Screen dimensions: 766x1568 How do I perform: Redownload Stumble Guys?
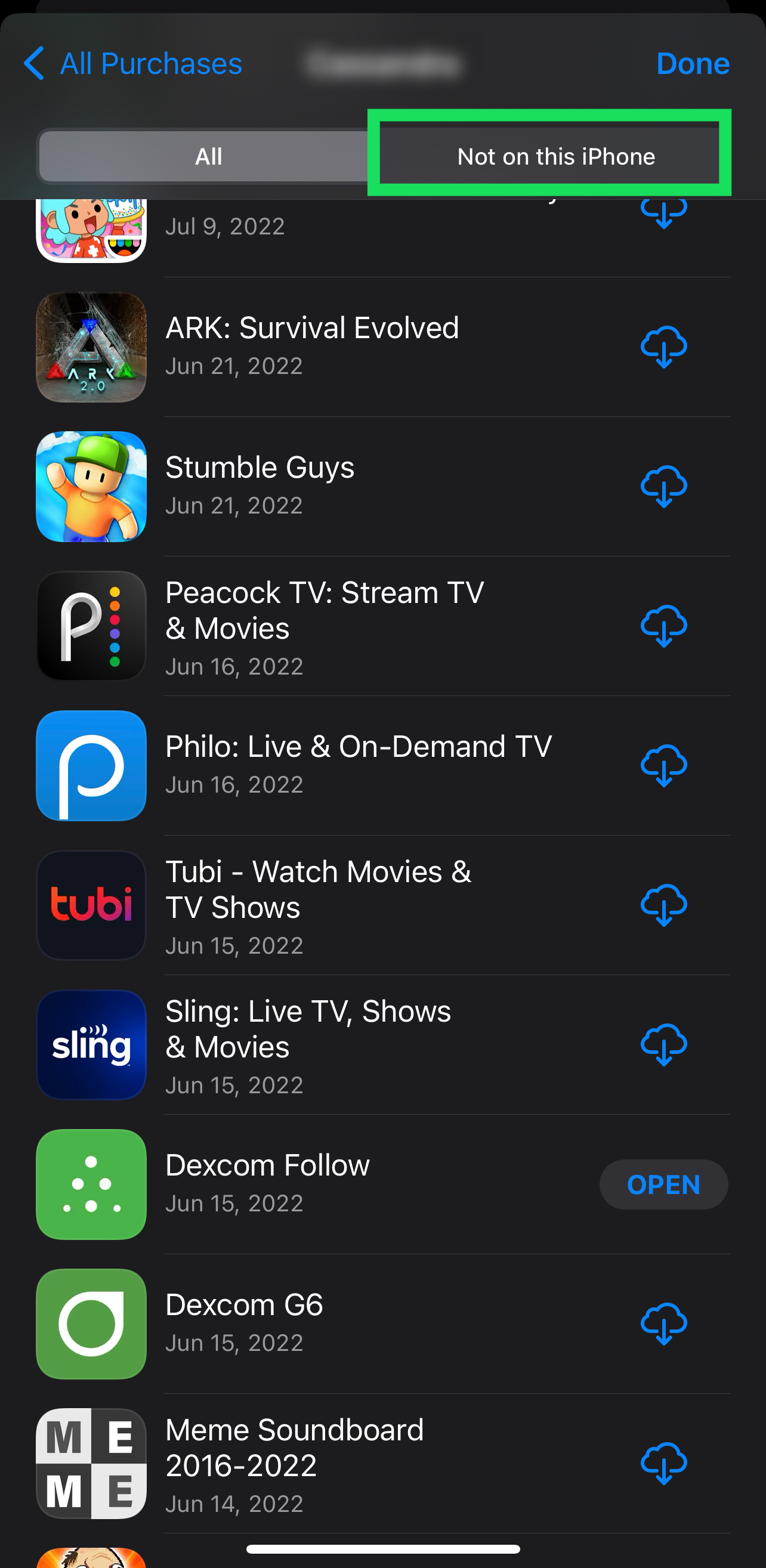[664, 486]
